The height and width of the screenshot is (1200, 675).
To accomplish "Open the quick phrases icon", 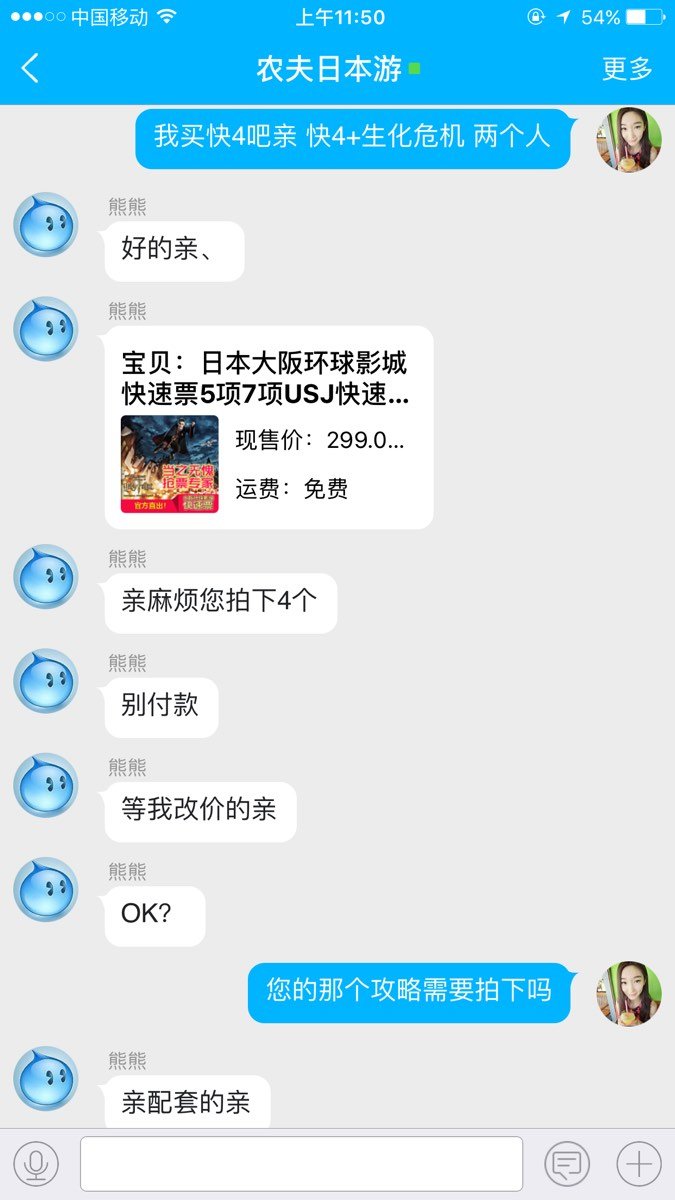I will pyautogui.click(x=567, y=1164).
